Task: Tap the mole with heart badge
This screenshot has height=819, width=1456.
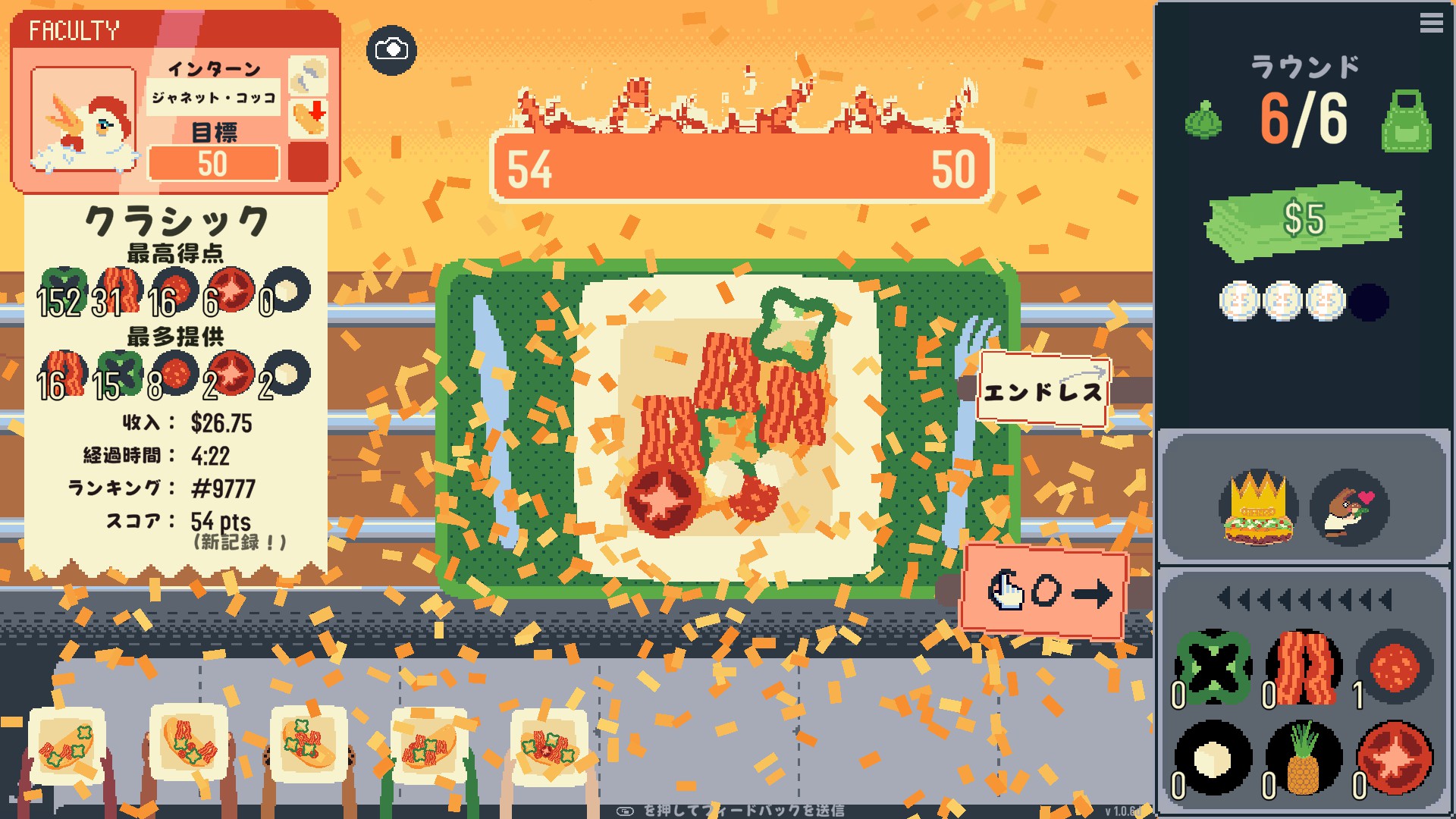Action: (x=1349, y=508)
